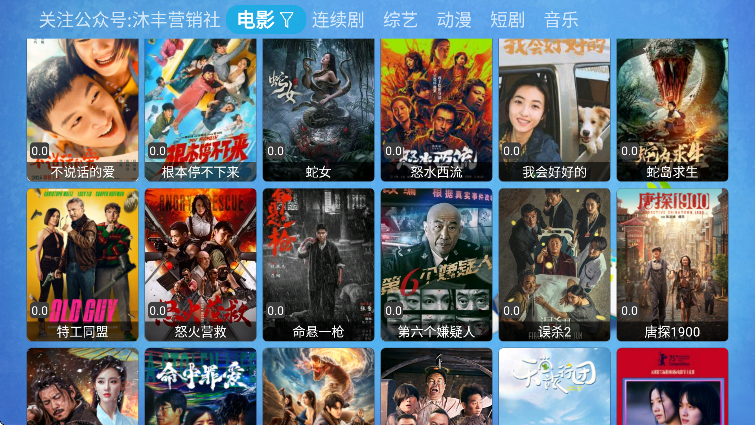Switch to the 动漫 tab
The width and height of the screenshot is (755, 425).
[454, 19]
